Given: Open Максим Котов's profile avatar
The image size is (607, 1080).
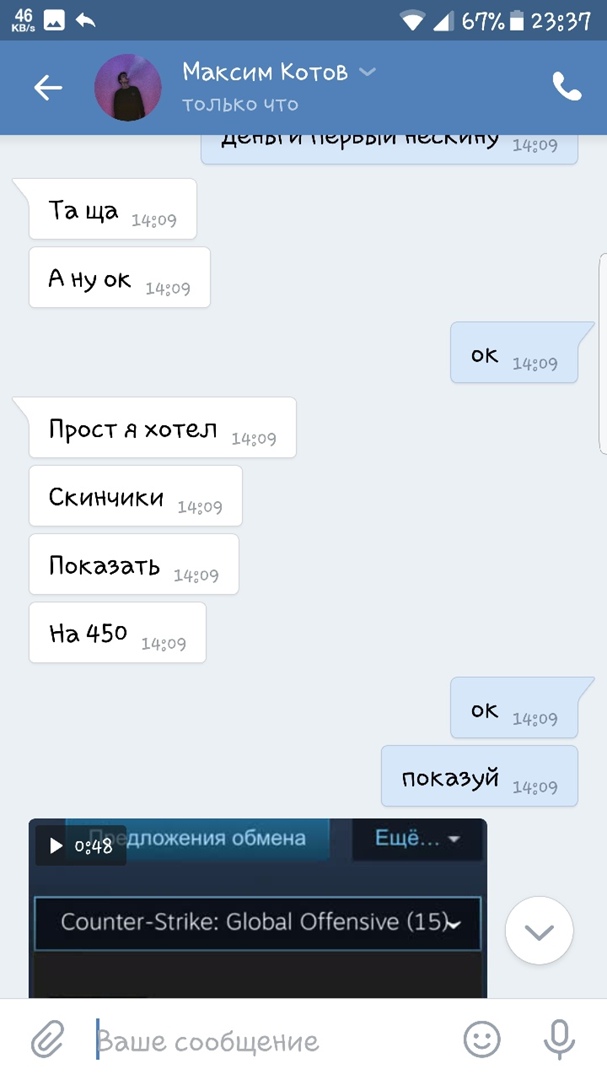Looking at the screenshot, I should point(128,88).
